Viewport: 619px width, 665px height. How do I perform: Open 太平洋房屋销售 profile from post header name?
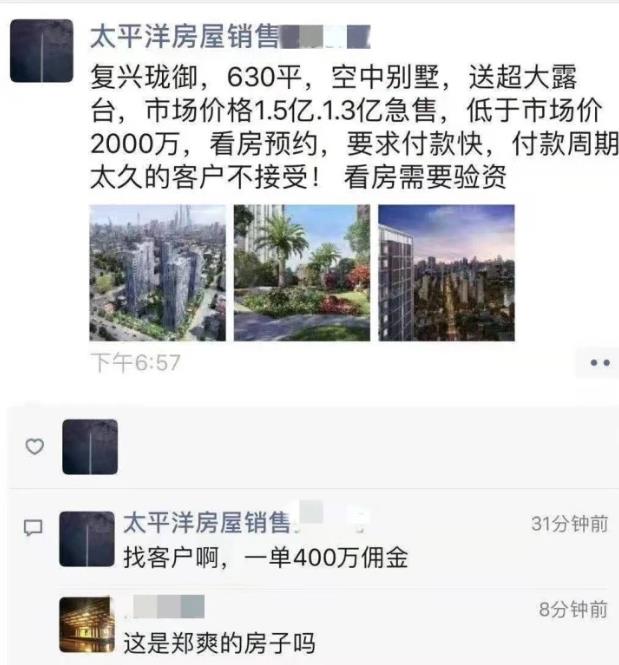[x=182, y=38]
